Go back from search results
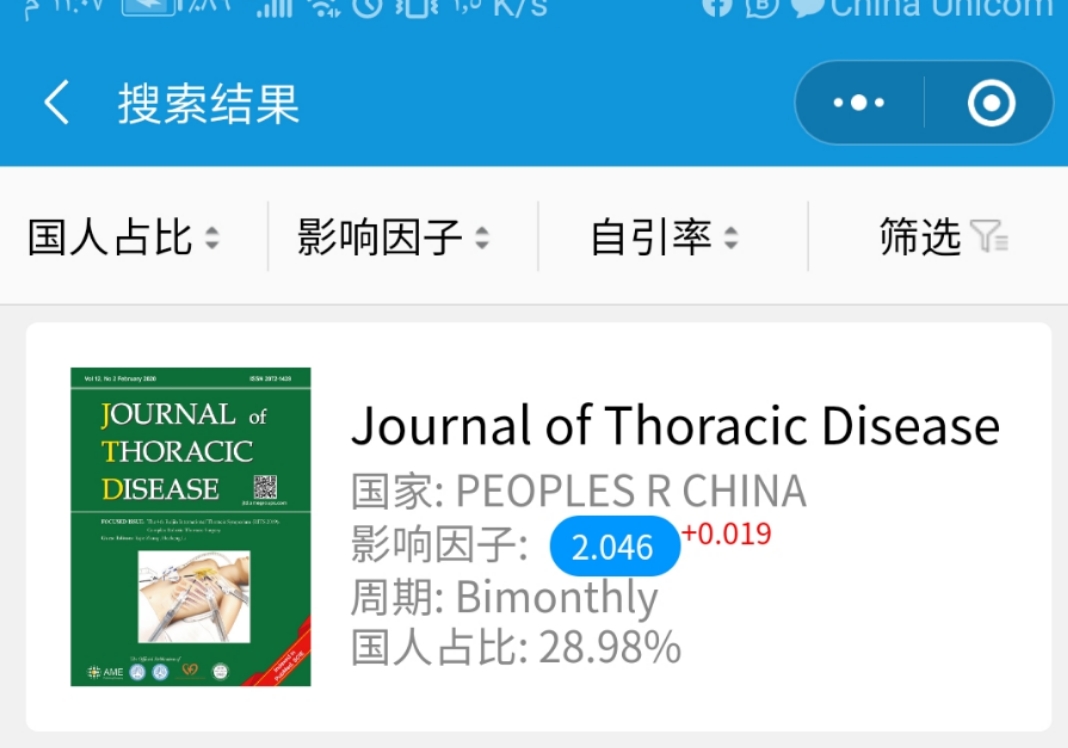This screenshot has height=748, width=1068. coord(57,103)
